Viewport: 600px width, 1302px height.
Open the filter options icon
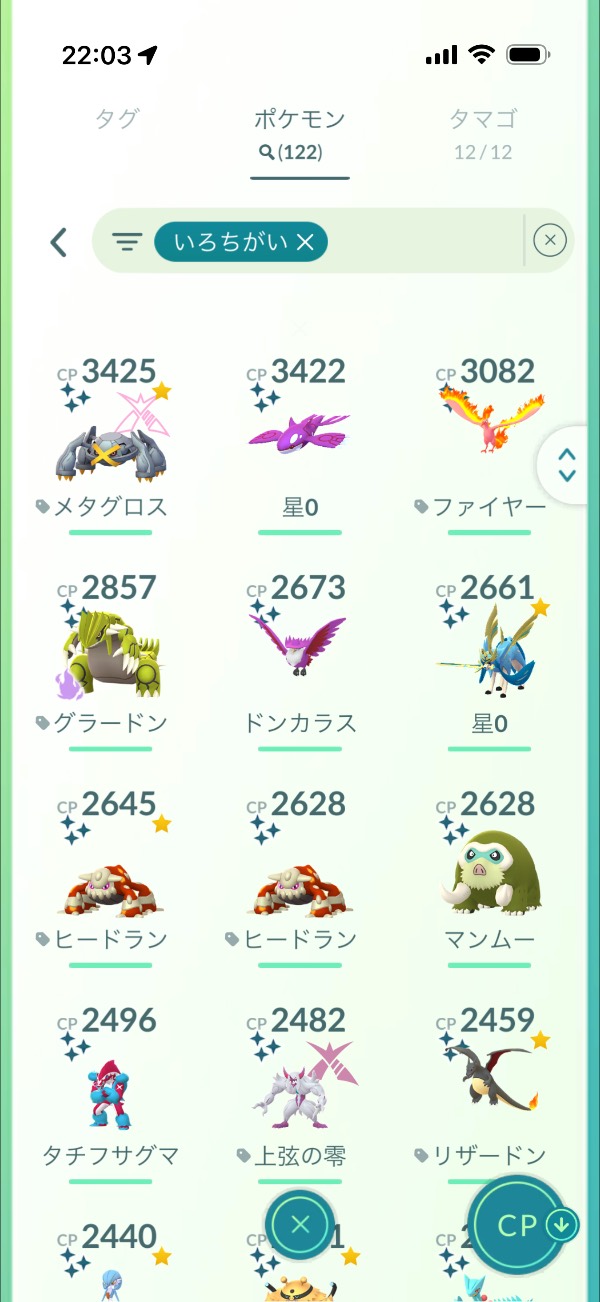pos(126,241)
